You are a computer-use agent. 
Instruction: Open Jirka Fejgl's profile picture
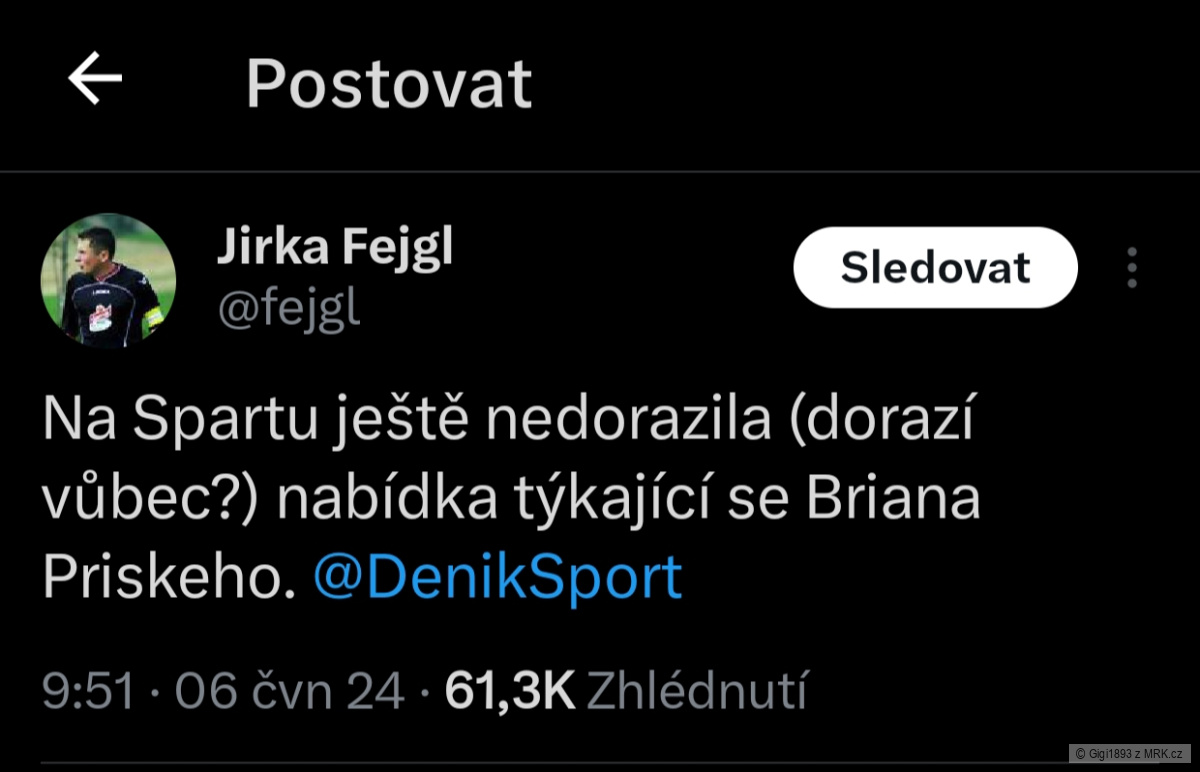pos(108,280)
